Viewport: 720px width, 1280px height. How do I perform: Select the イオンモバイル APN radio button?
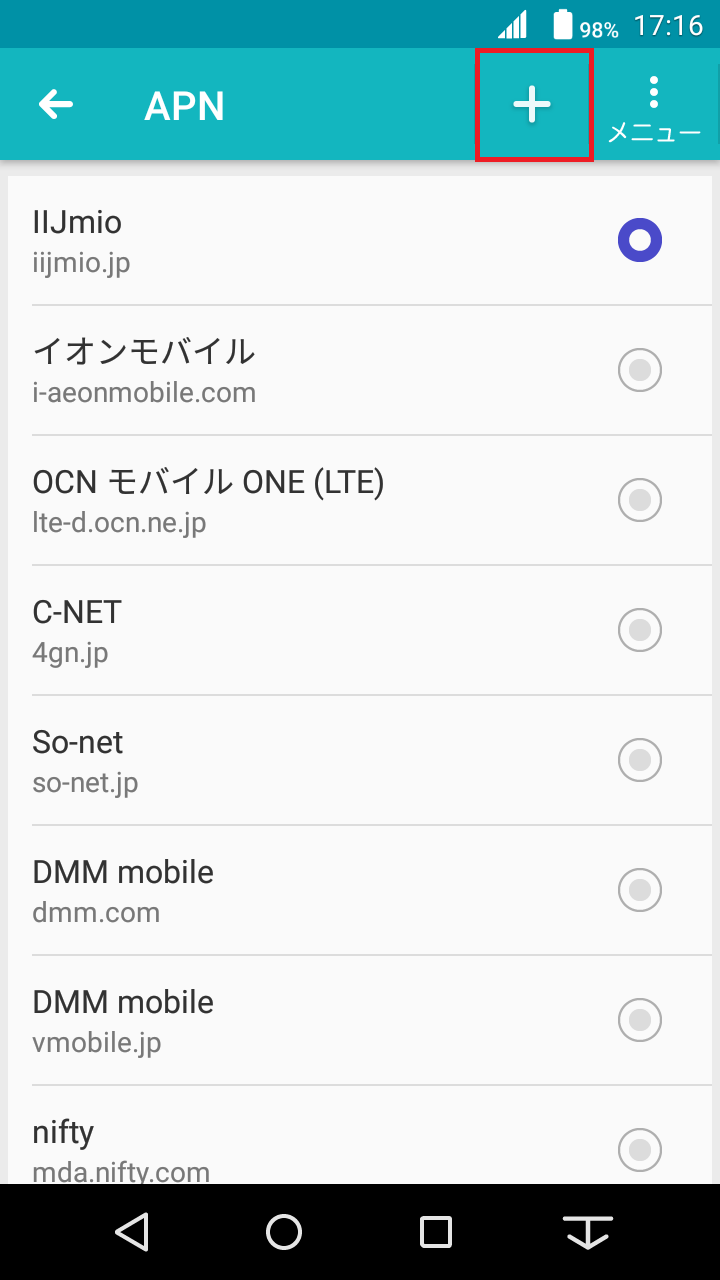(x=639, y=370)
